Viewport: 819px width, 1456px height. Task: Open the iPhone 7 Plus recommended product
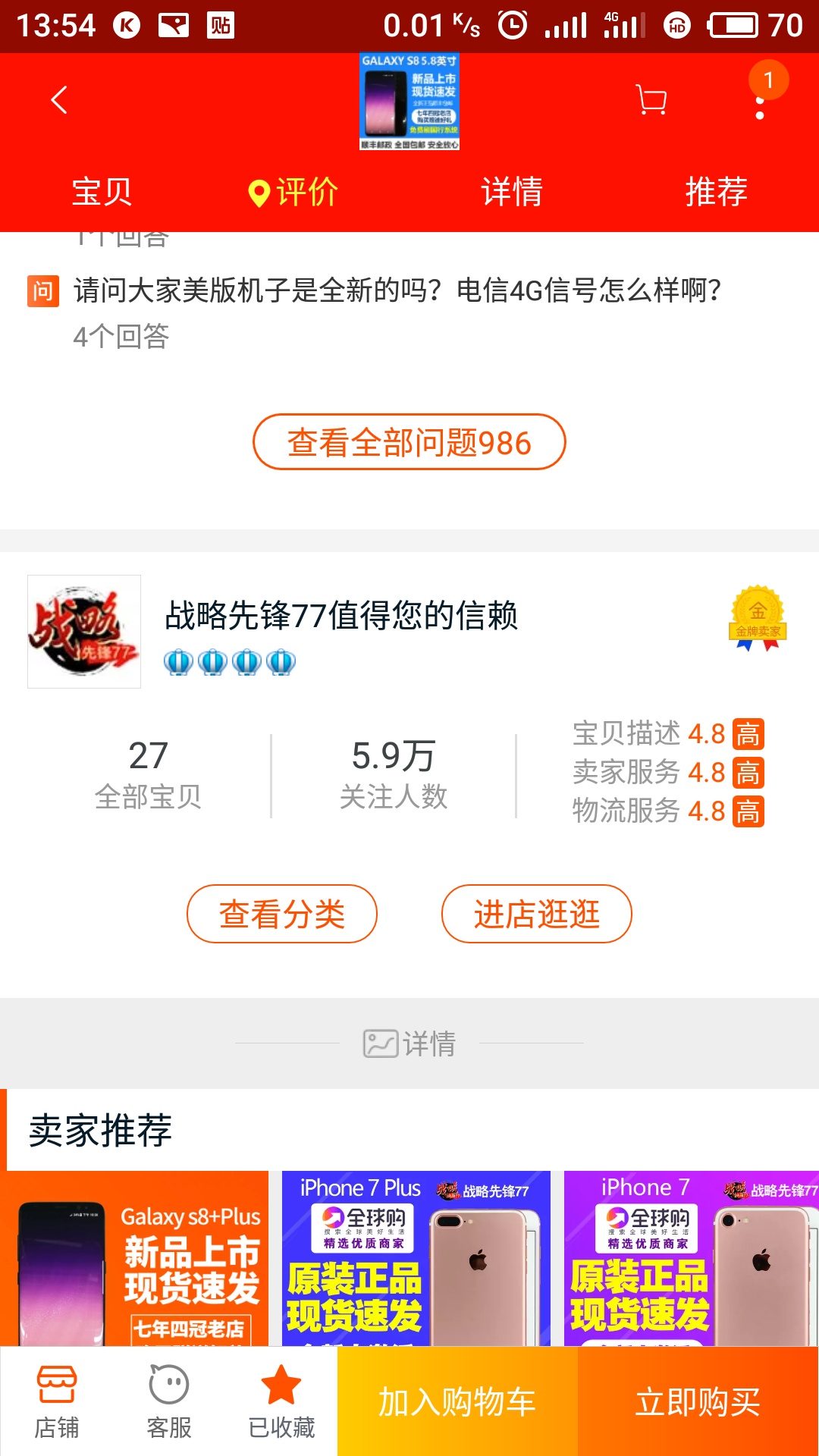pos(416,1259)
